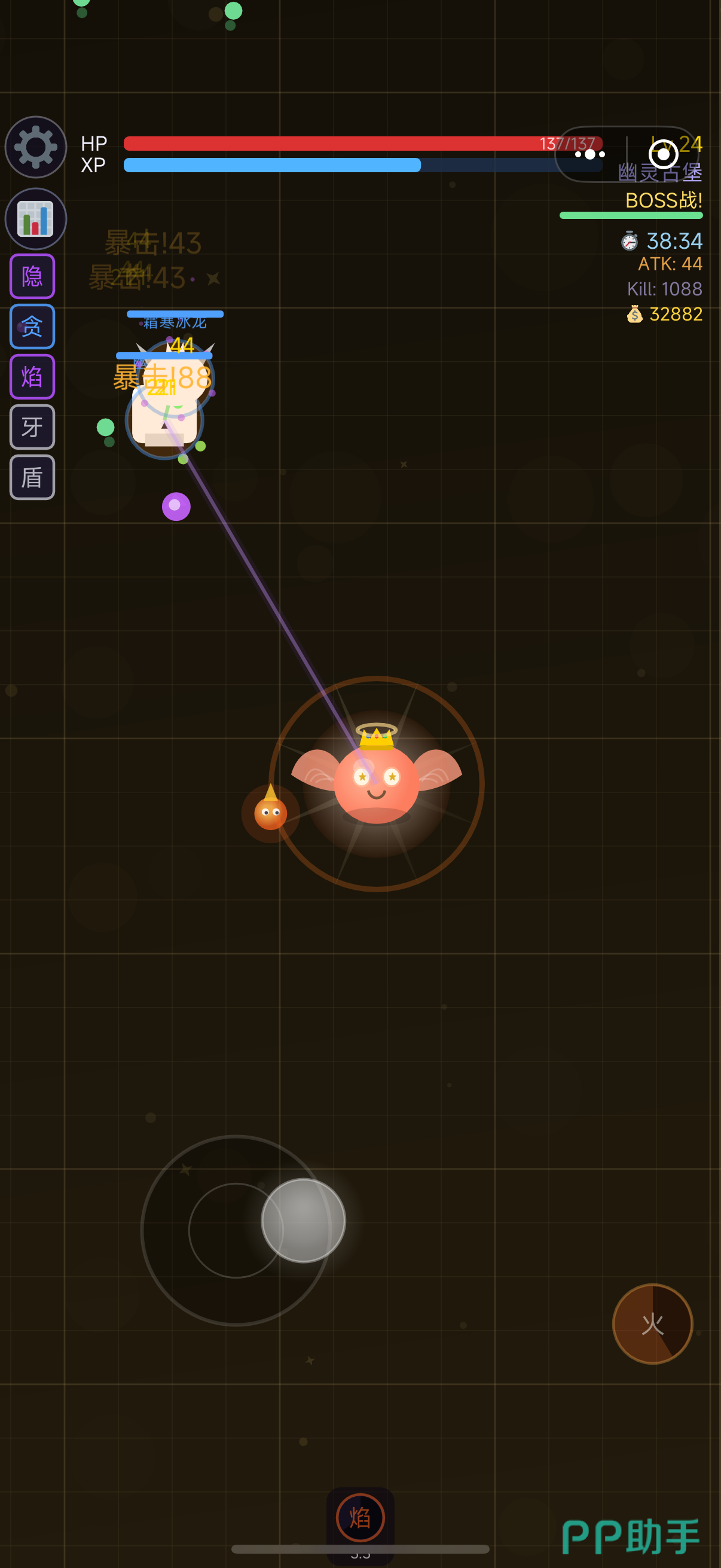Tap the 盾 skill badge
The width and height of the screenshot is (721, 1568).
(32, 477)
